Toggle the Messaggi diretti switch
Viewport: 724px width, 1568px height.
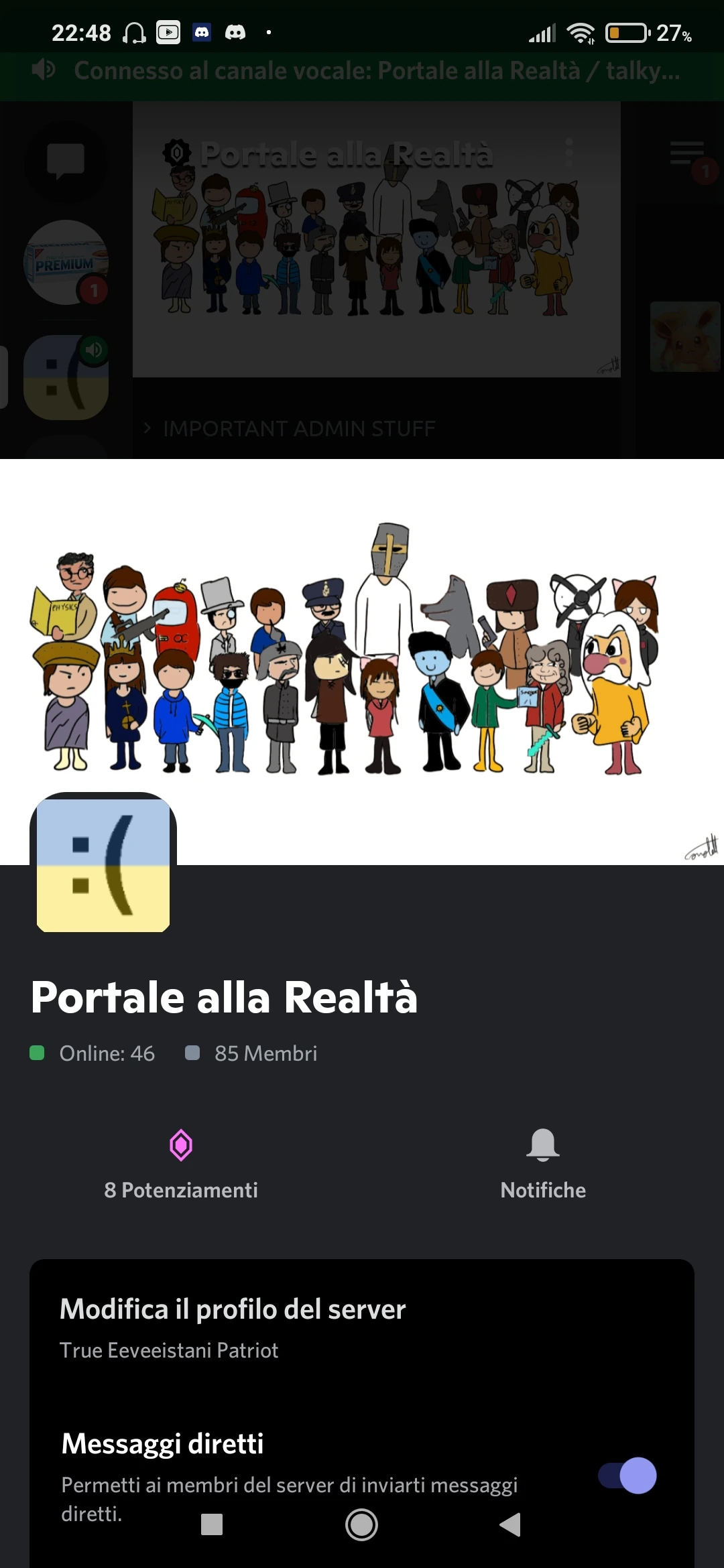[627, 1476]
